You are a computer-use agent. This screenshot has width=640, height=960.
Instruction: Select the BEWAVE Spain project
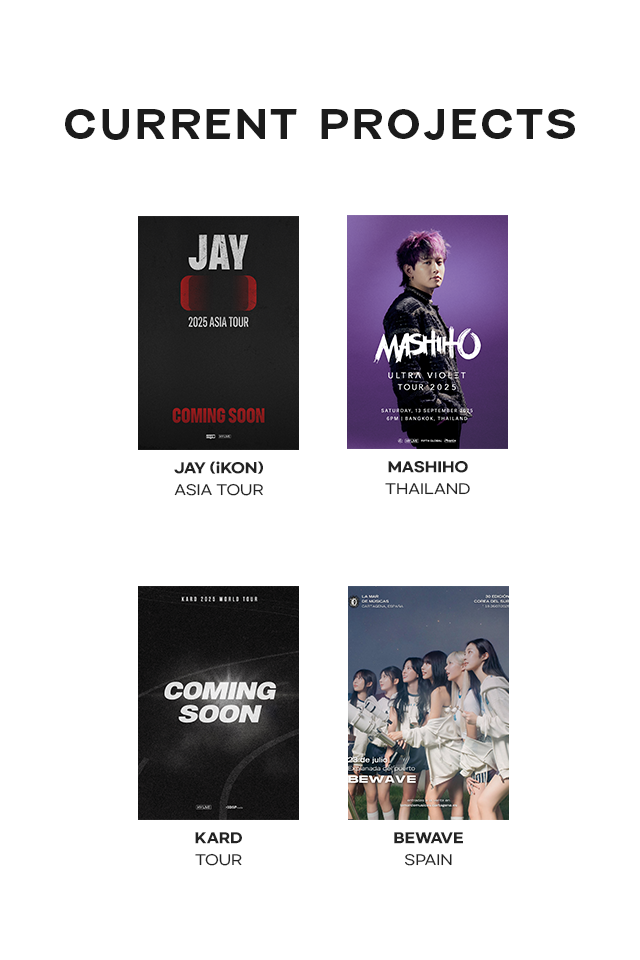428,702
